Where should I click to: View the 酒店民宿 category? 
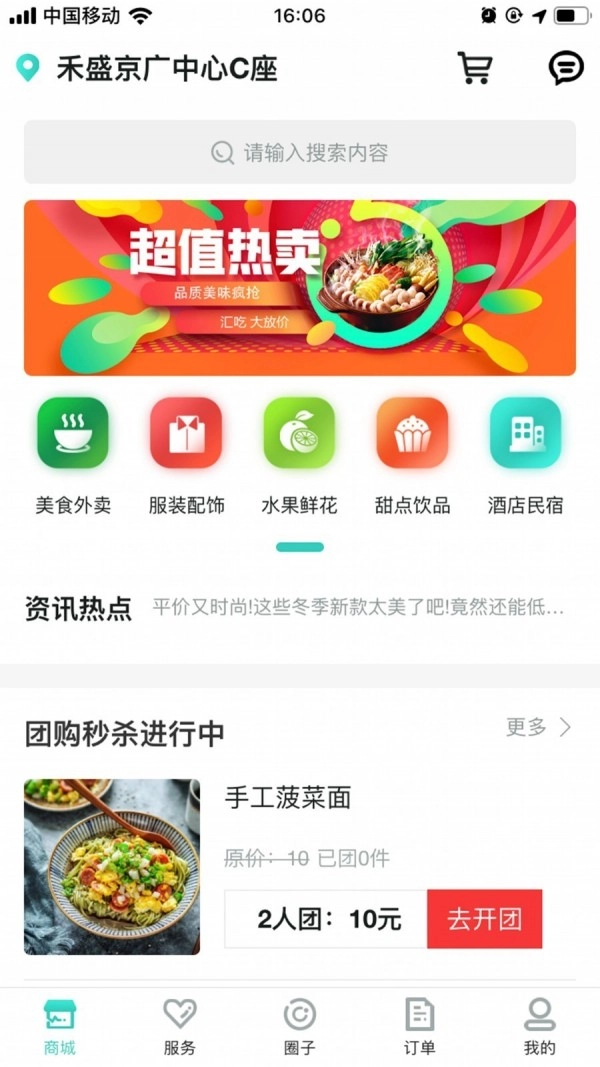coord(525,450)
